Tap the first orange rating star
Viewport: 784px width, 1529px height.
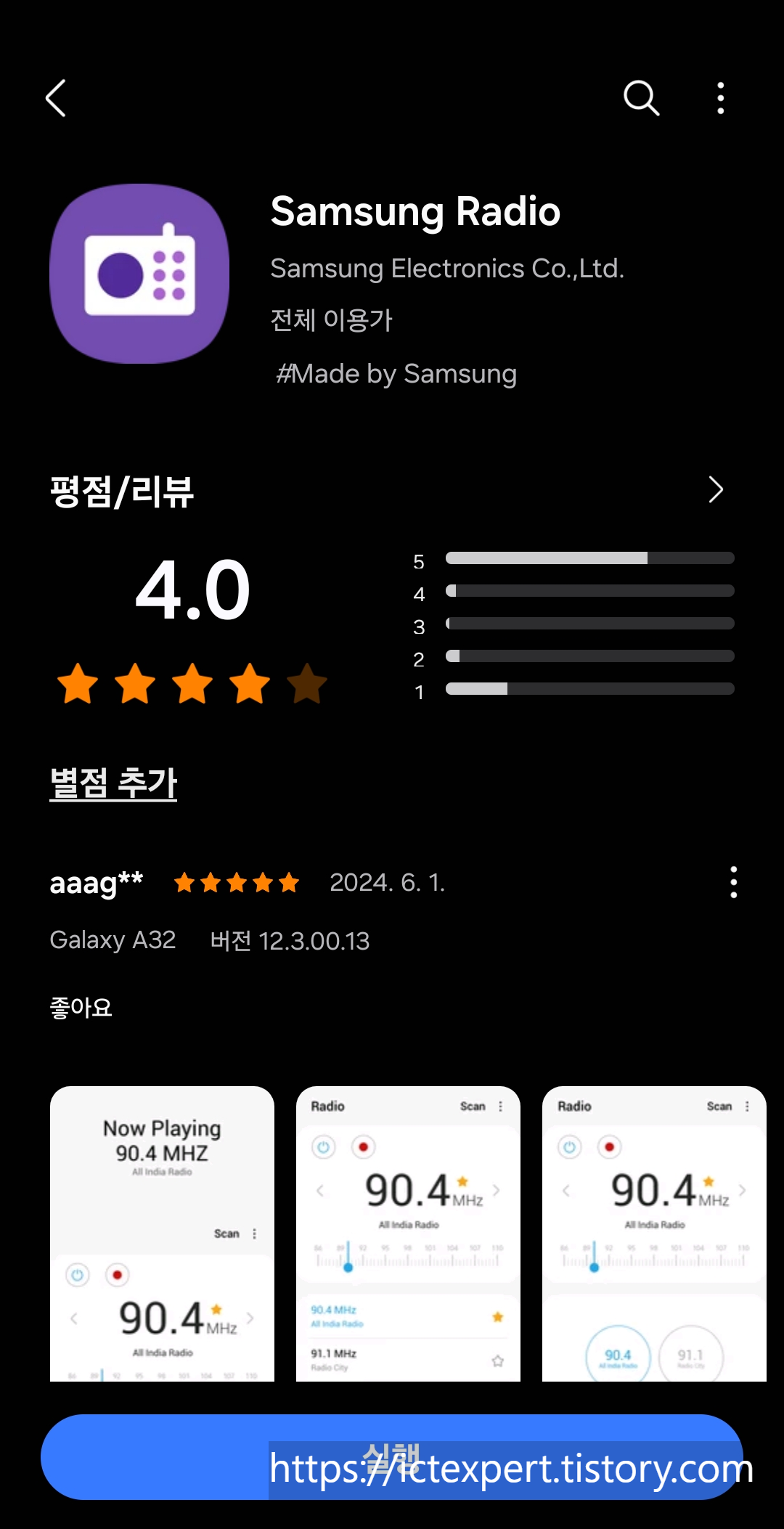pos(78,683)
